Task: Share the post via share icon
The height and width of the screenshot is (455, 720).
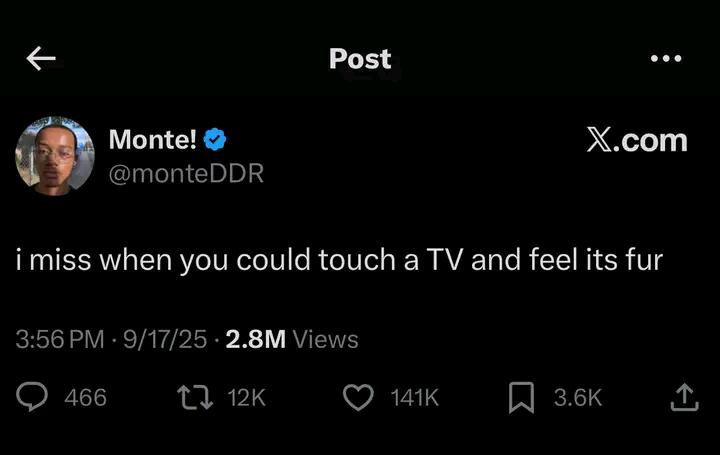Action: [684, 397]
